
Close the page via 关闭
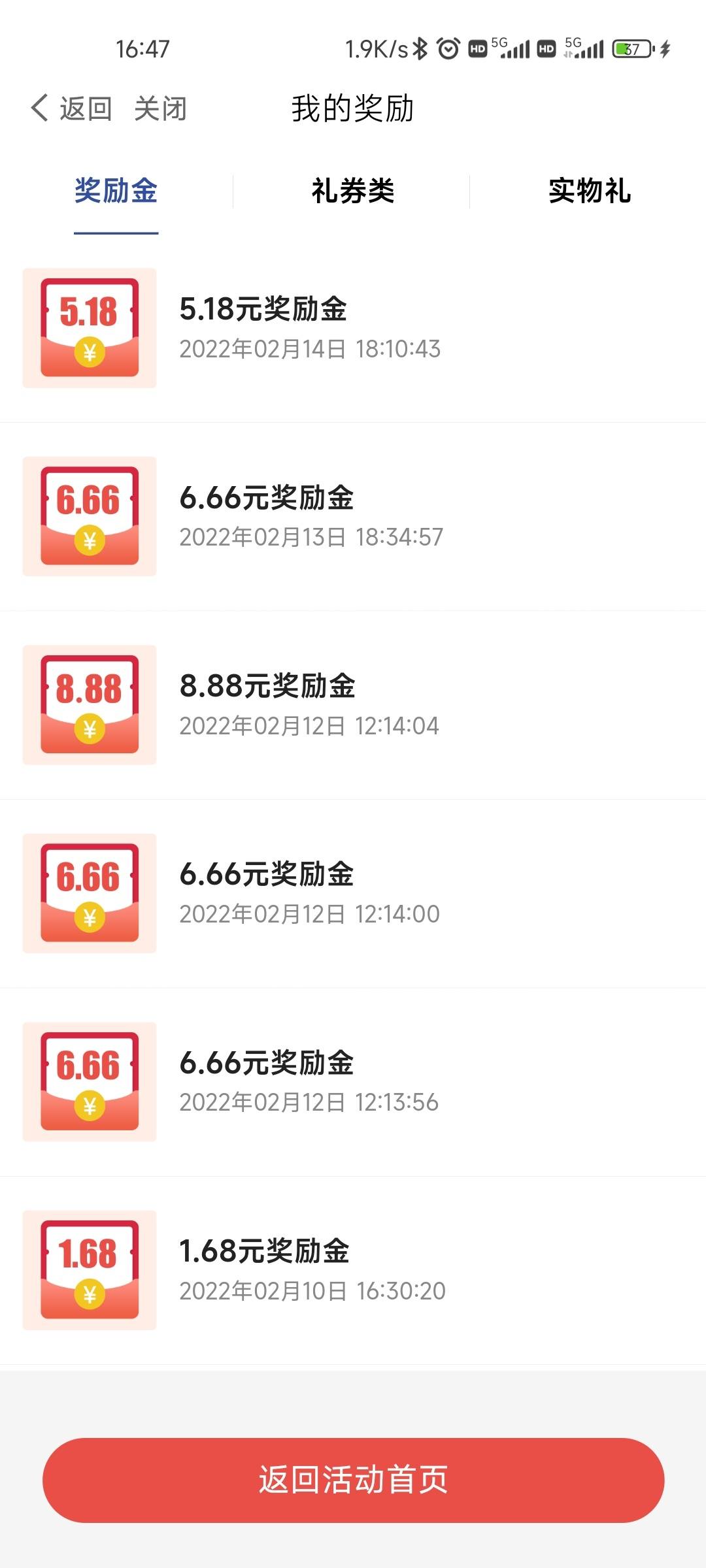point(160,108)
